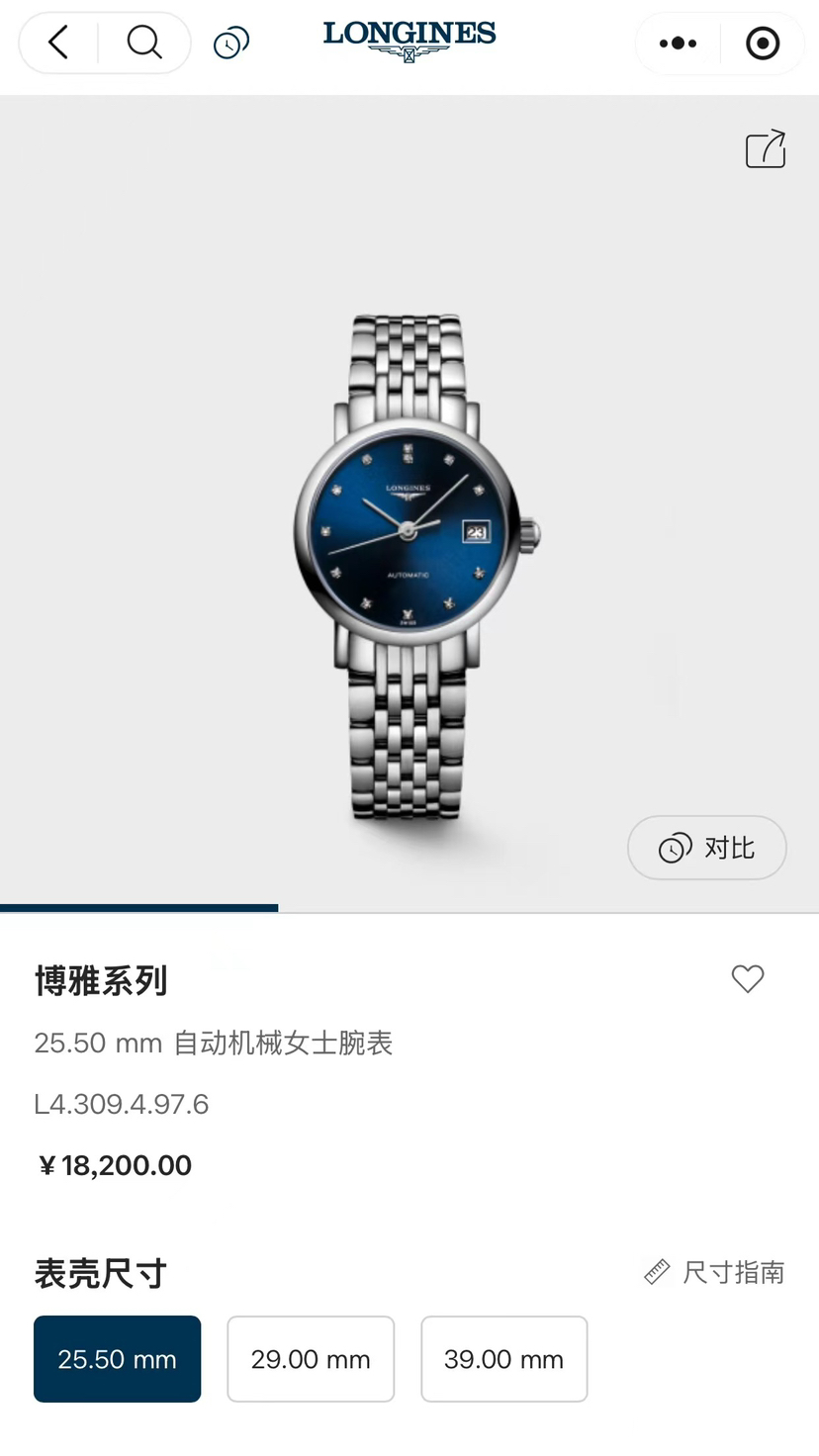
Task: Open the search magnifier
Action: pyautogui.click(x=144, y=44)
